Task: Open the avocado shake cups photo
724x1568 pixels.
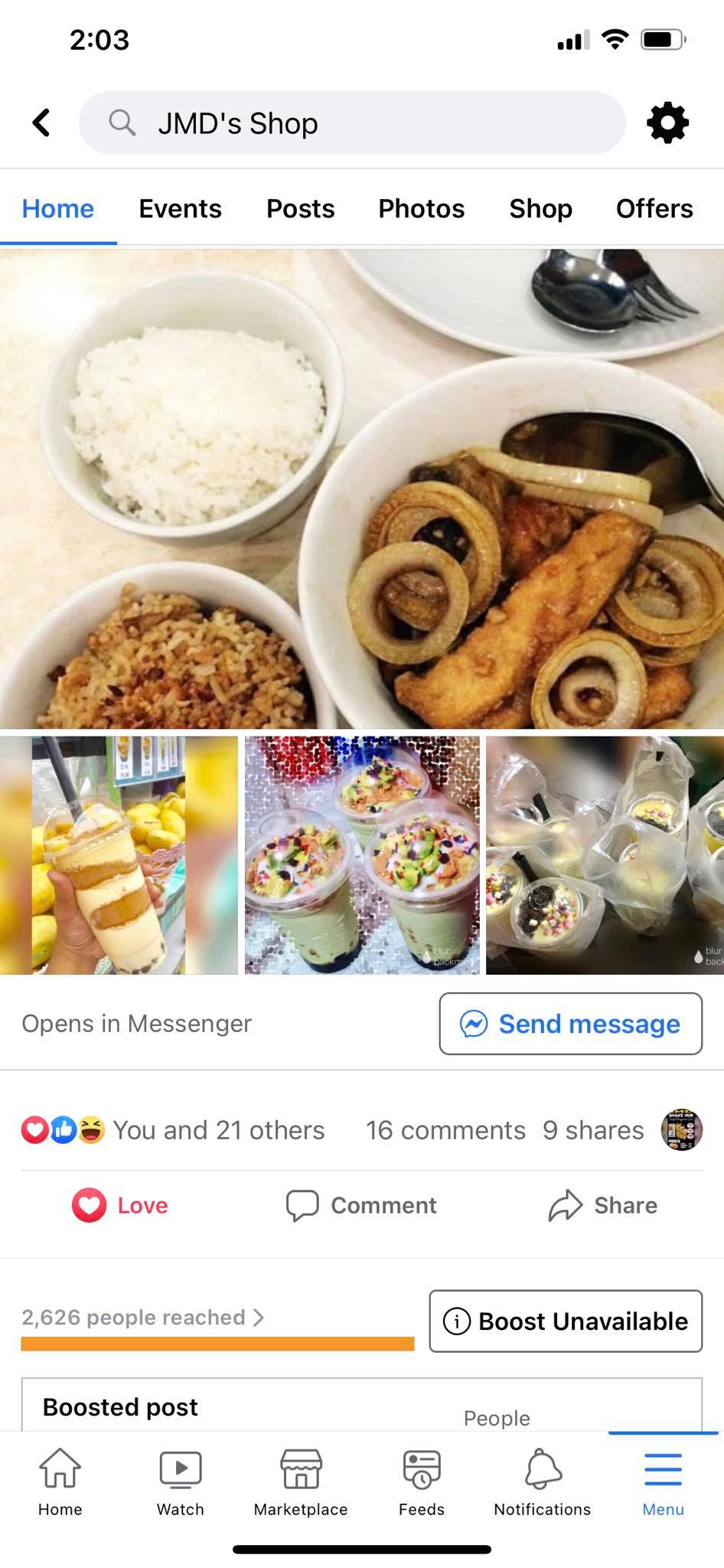Action: click(x=362, y=855)
